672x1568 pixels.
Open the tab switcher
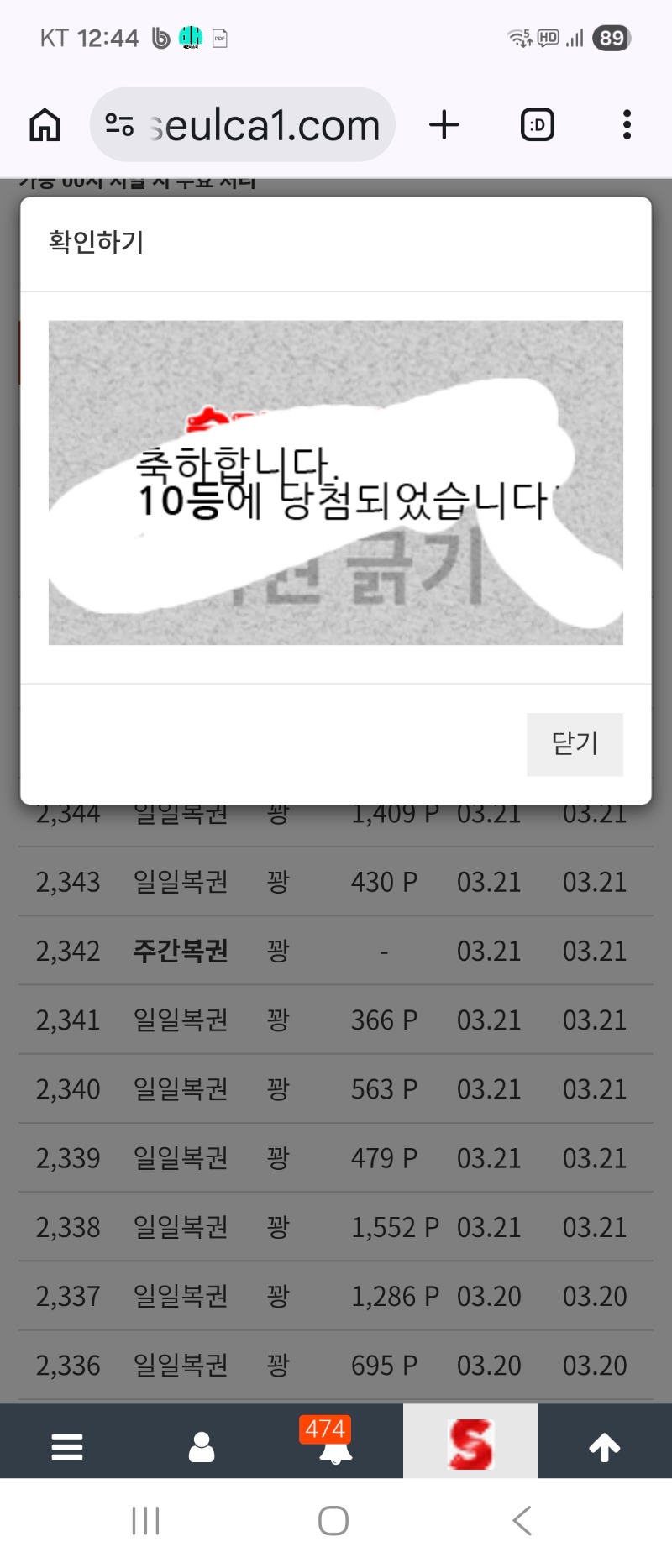[537, 125]
